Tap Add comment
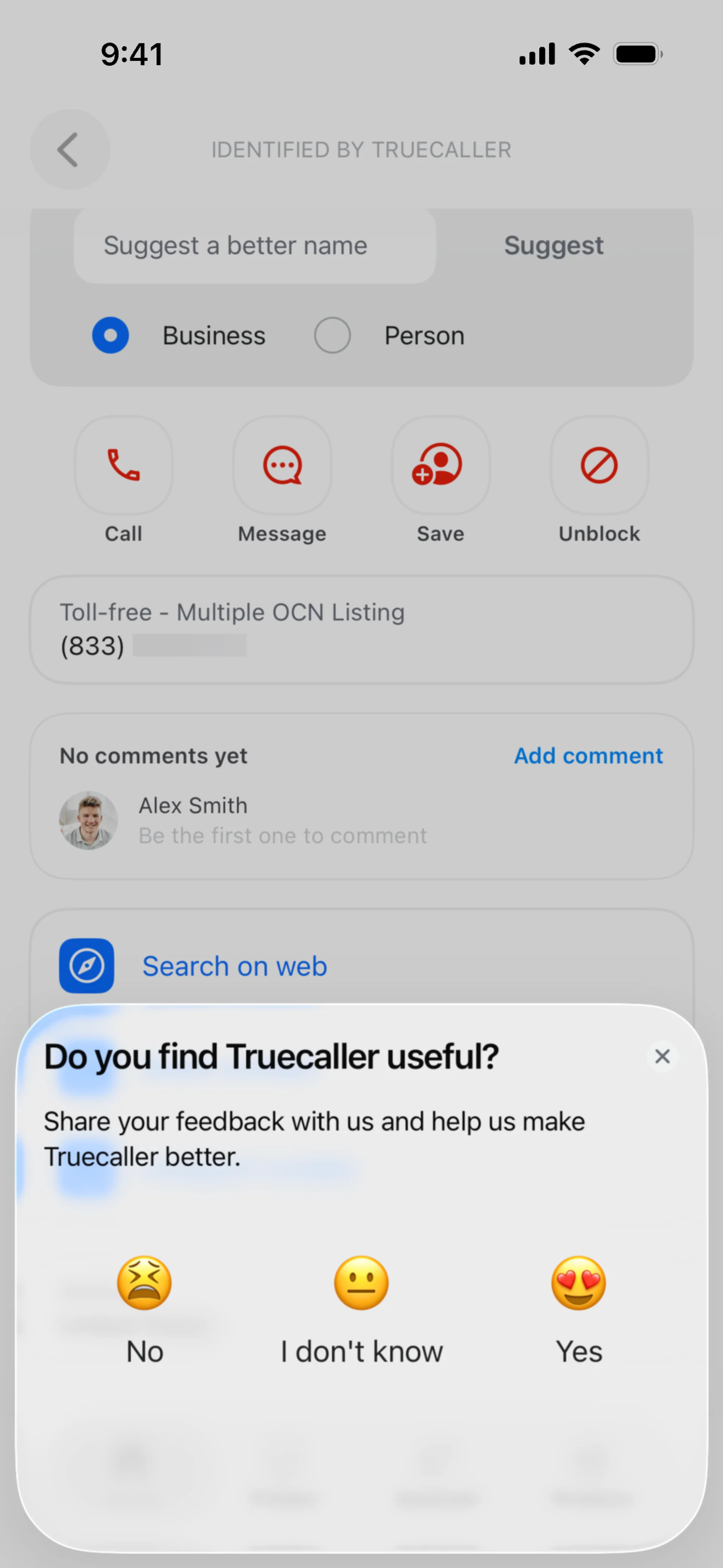The image size is (723, 1568). pyautogui.click(x=588, y=755)
